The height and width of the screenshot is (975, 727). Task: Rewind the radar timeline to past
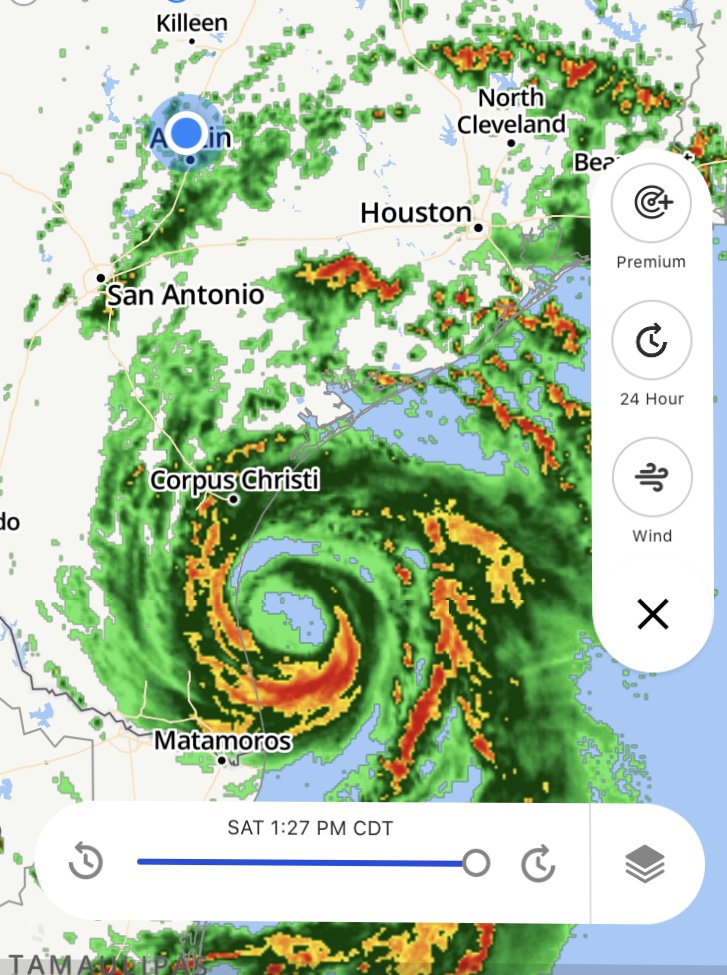click(x=87, y=862)
